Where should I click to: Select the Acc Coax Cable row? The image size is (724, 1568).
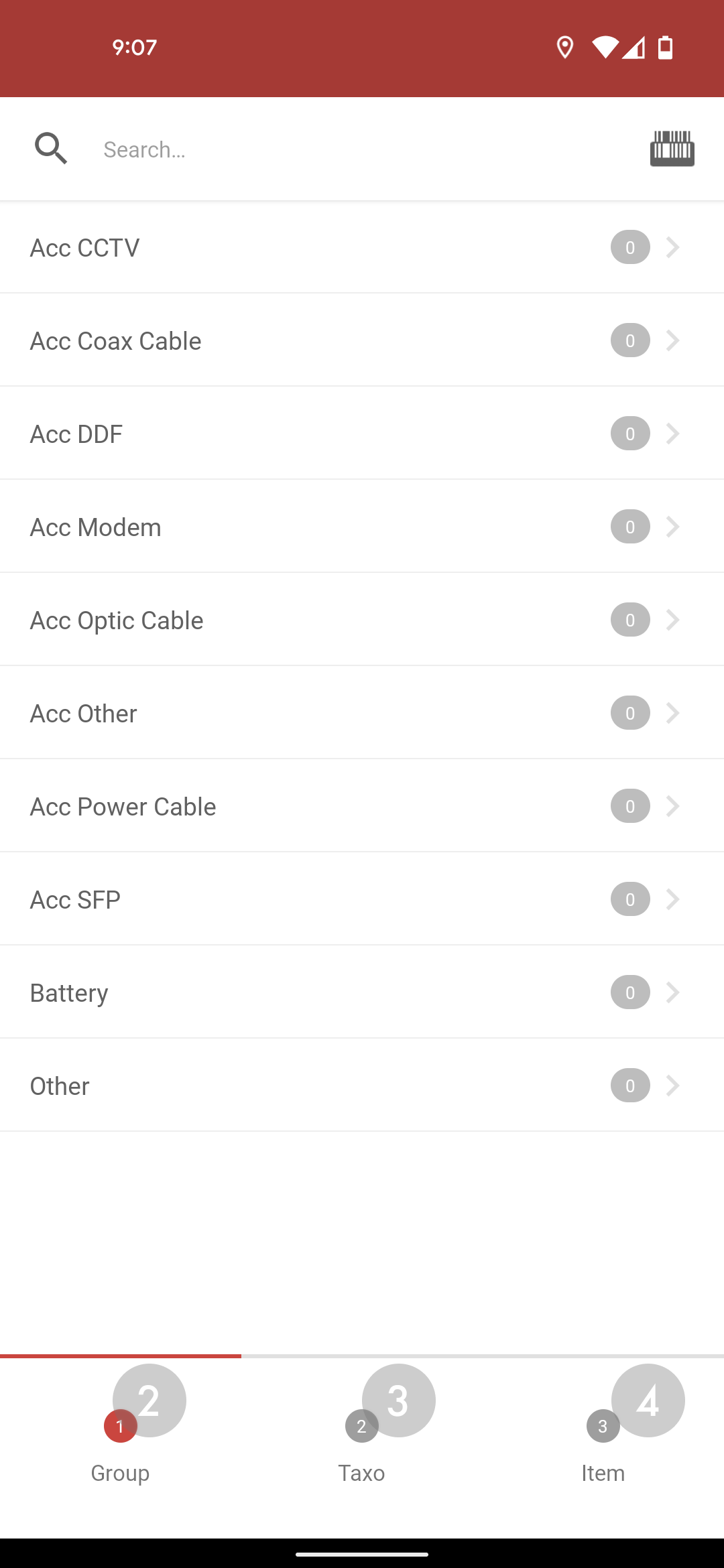(362, 340)
